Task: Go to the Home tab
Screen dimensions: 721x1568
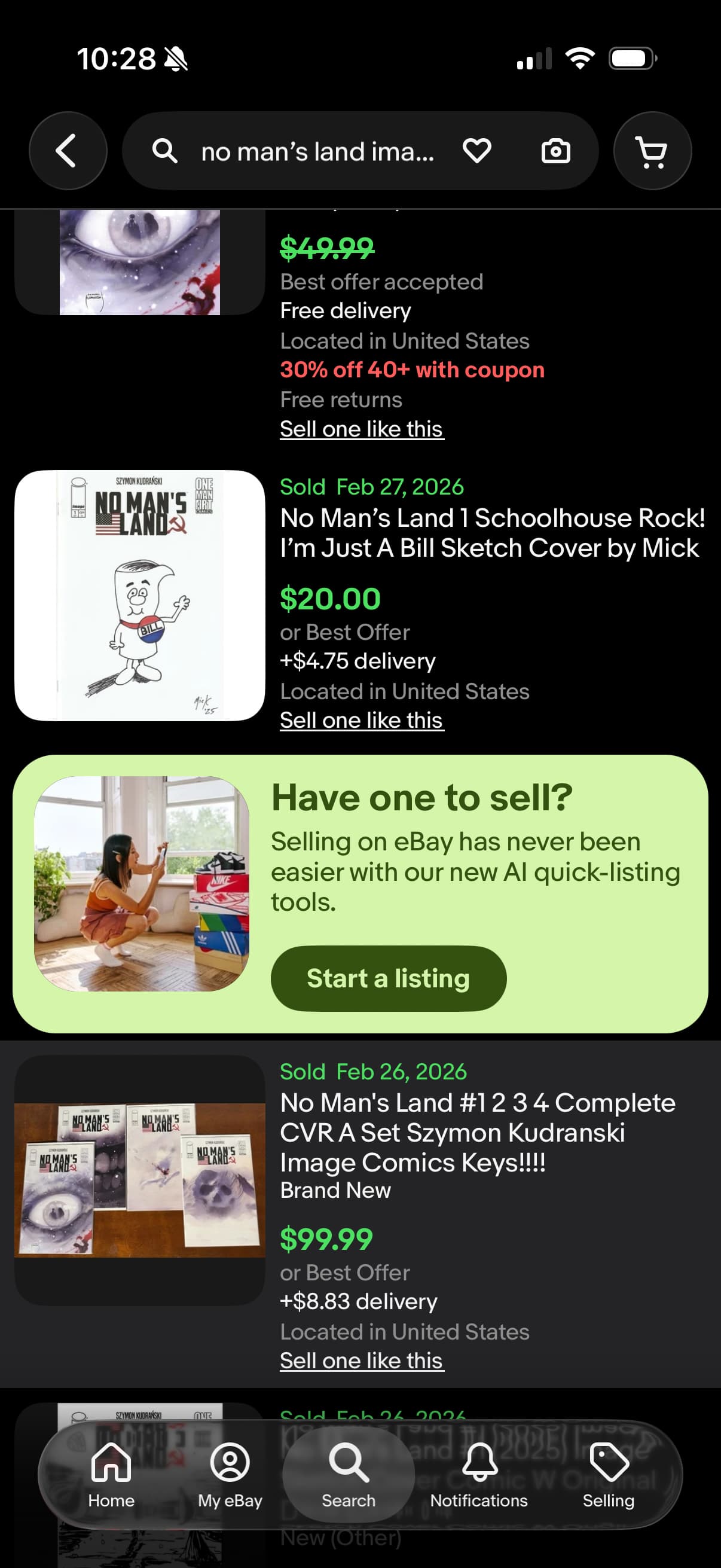Action: pyautogui.click(x=111, y=1474)
